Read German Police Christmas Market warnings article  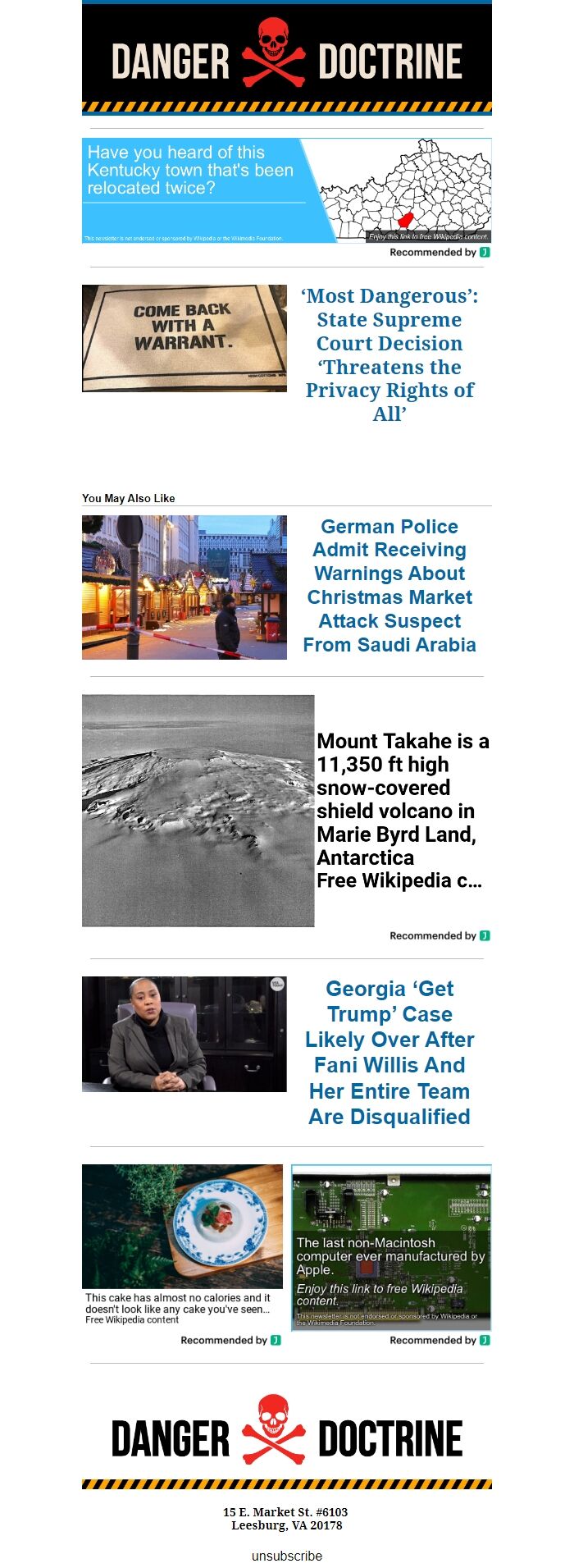389,585
